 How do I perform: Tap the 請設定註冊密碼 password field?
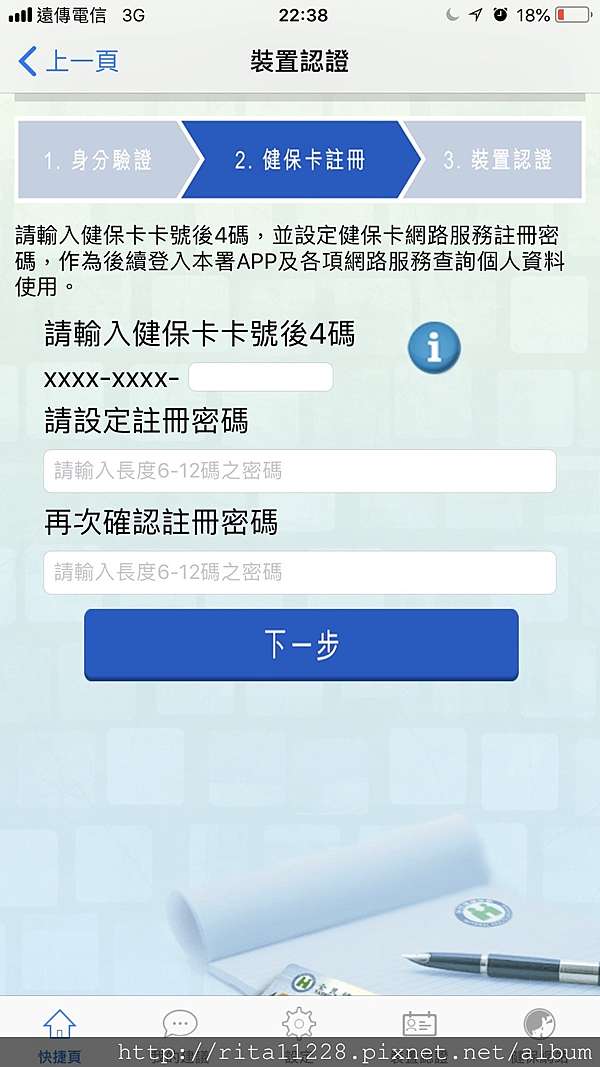[x=300, y=471]
